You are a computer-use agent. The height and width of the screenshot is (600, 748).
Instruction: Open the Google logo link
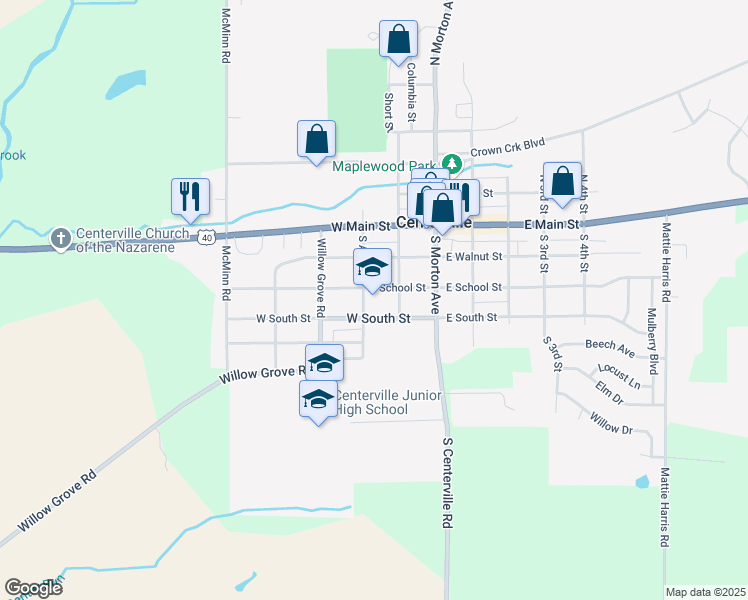tap(33, 588)
